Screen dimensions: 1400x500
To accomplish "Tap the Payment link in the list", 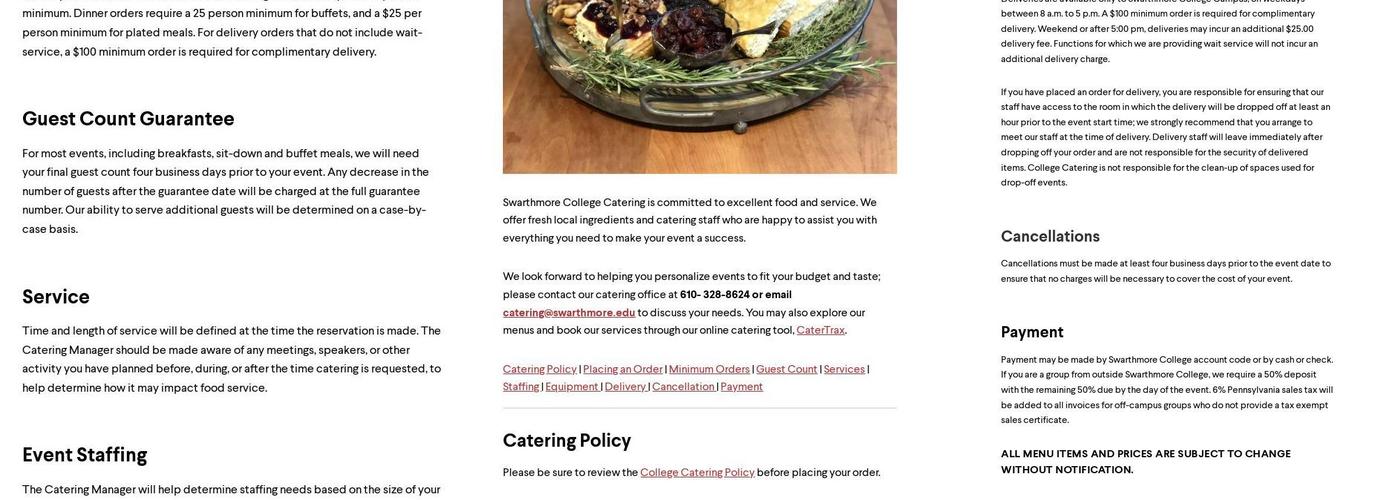I will point(741,387).
